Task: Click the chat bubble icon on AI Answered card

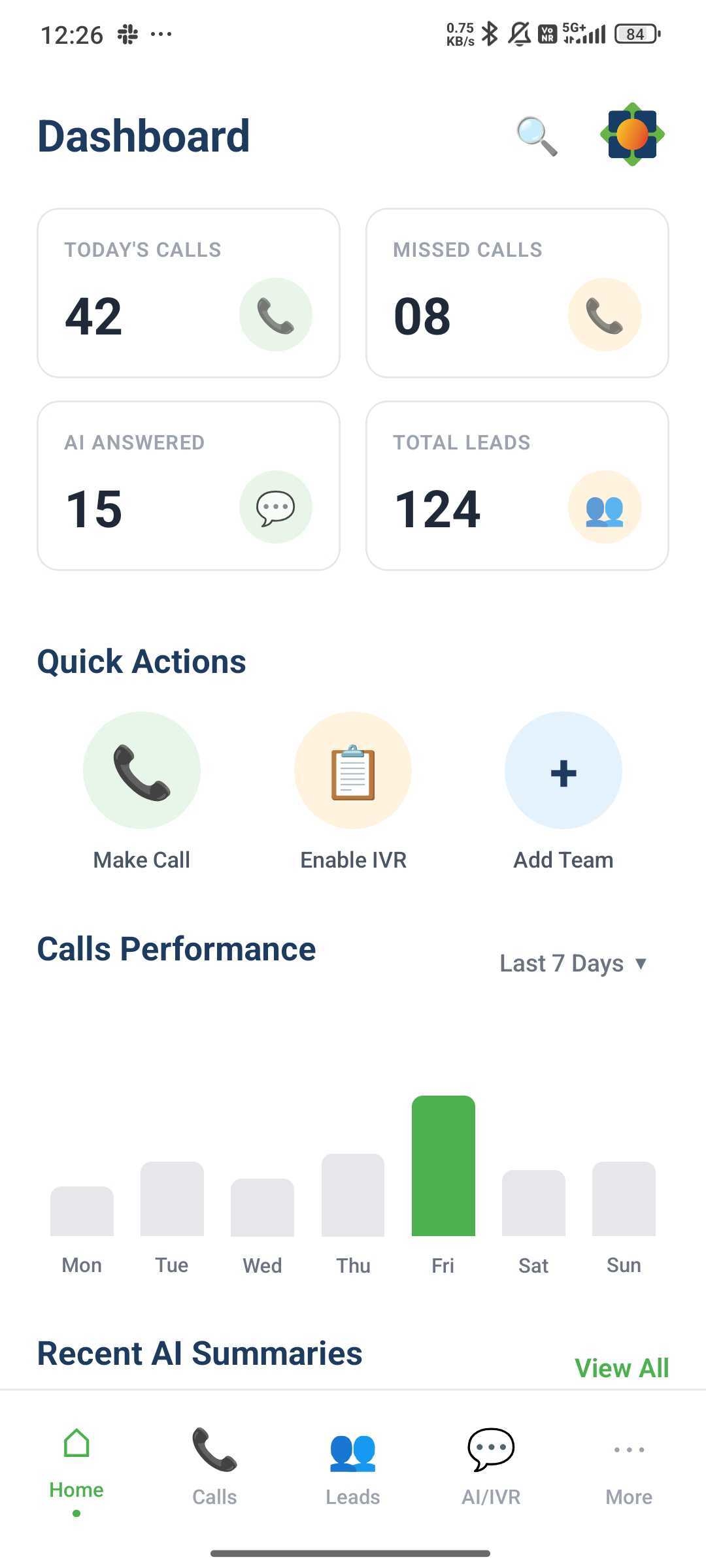Action: click(x=275, y=508)
